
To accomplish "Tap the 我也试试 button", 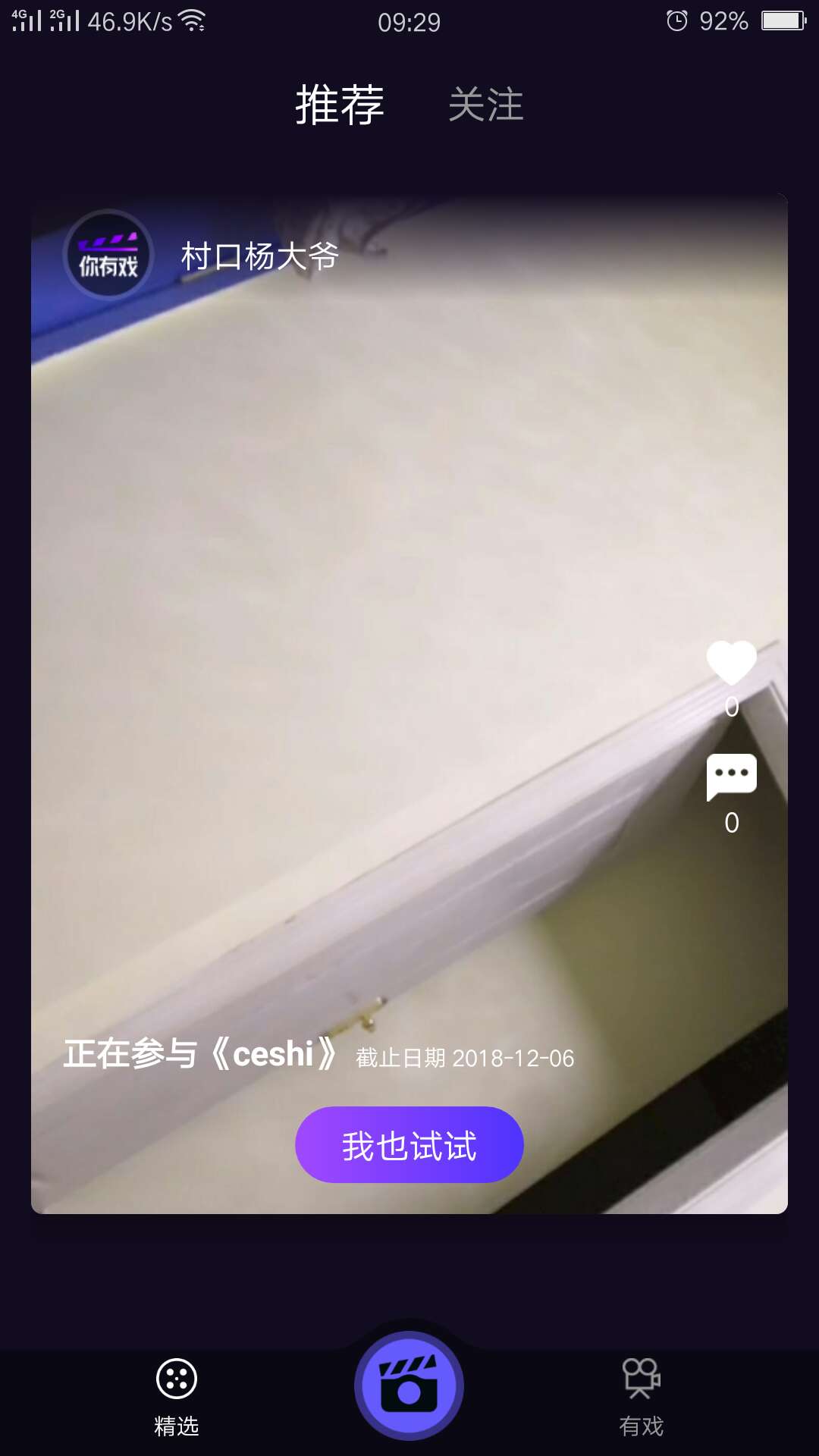I will click(409, 1145).
